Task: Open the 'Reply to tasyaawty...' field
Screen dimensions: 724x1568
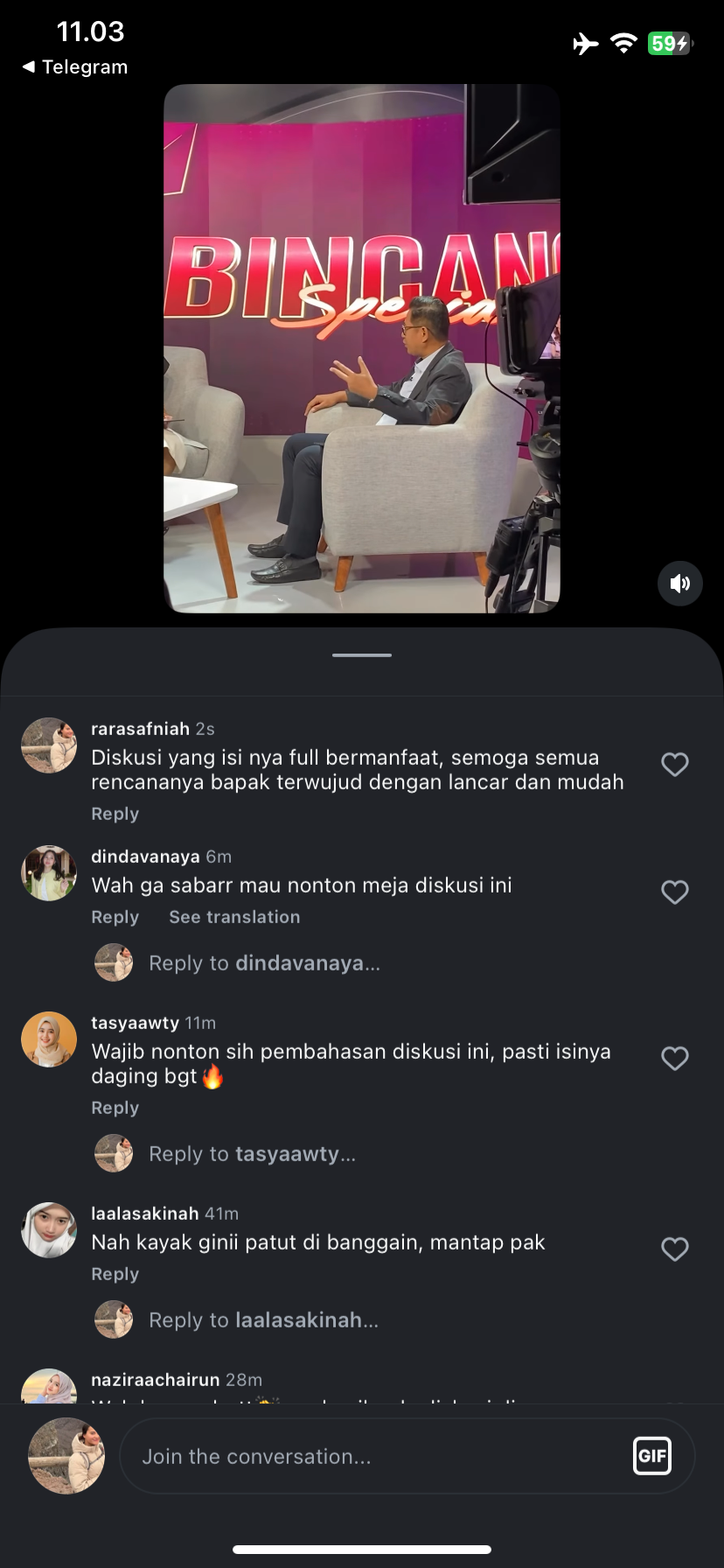Action: click(x=252, y=1154)
